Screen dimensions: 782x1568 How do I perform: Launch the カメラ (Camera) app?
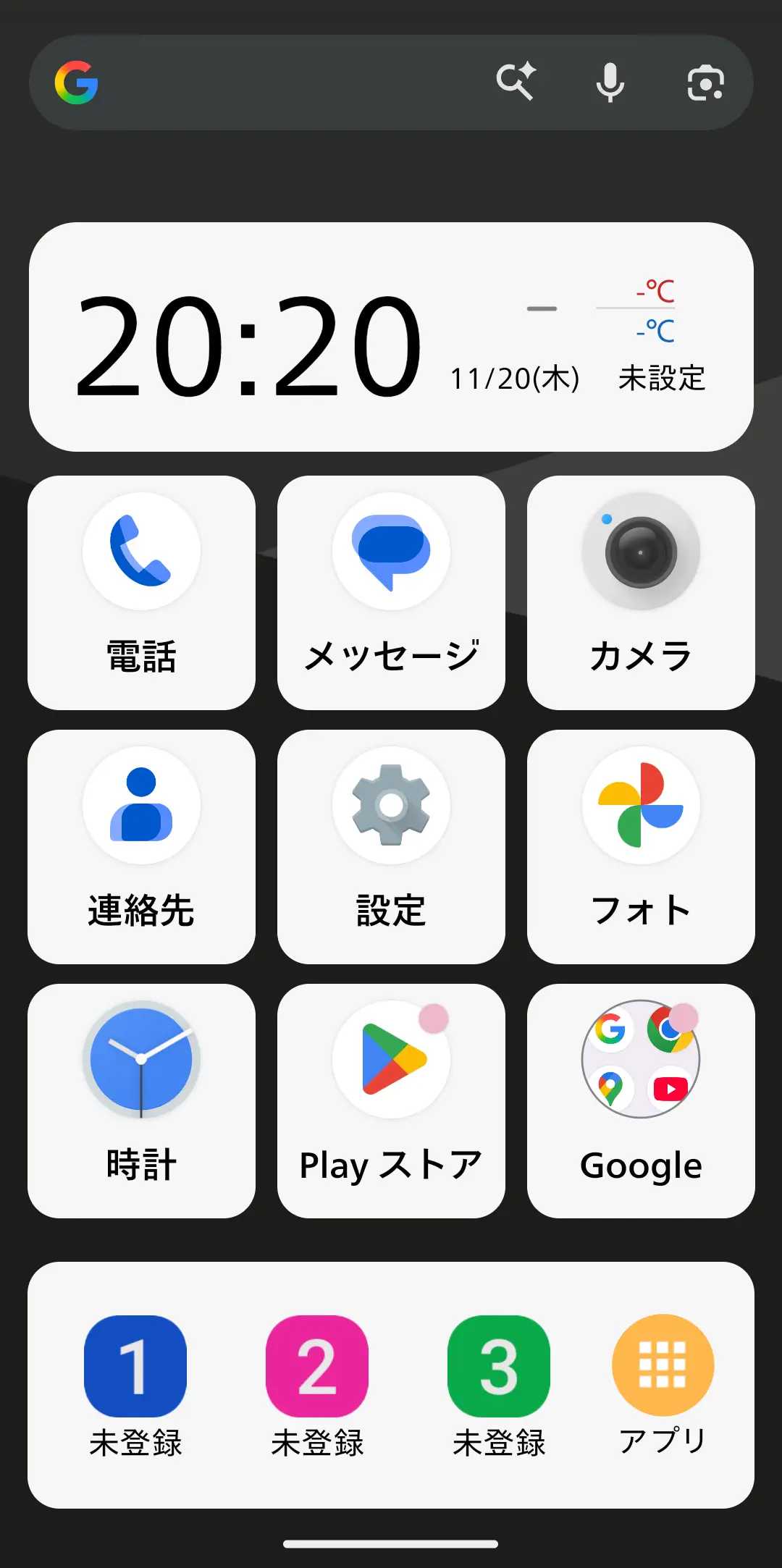[x=640, y=590]
